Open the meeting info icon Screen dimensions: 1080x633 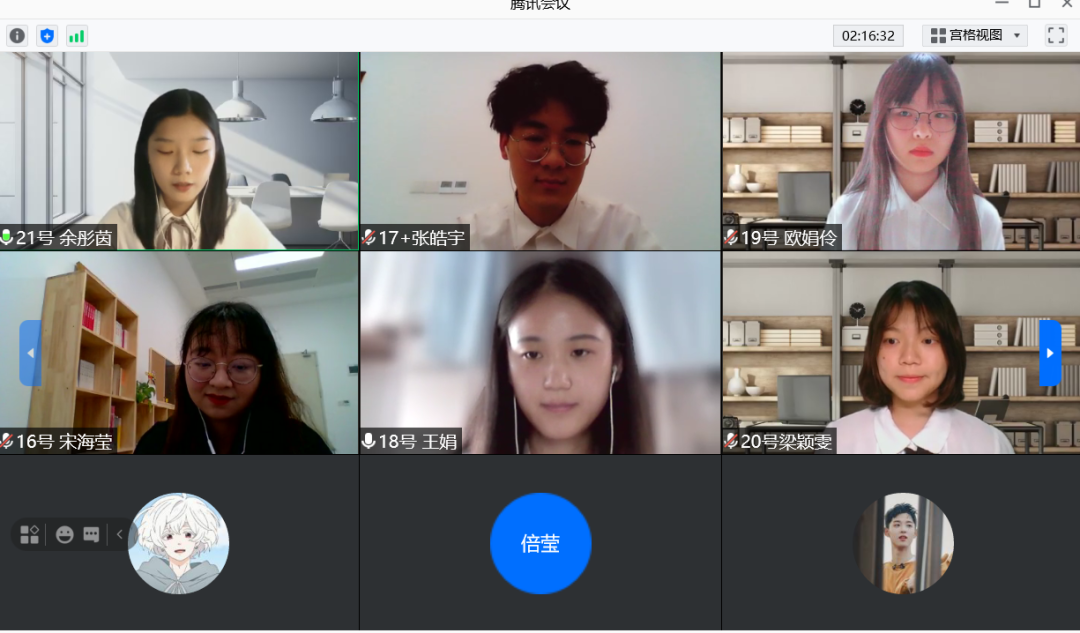pos(17,36)
